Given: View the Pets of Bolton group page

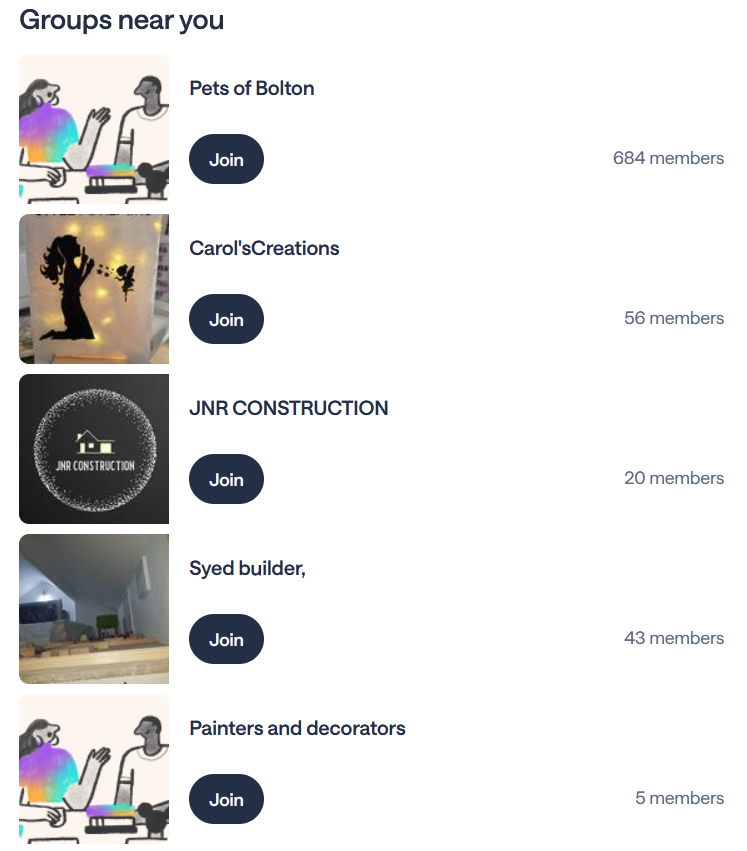Looking at the screenshot, I should click(x=252, y=88).
